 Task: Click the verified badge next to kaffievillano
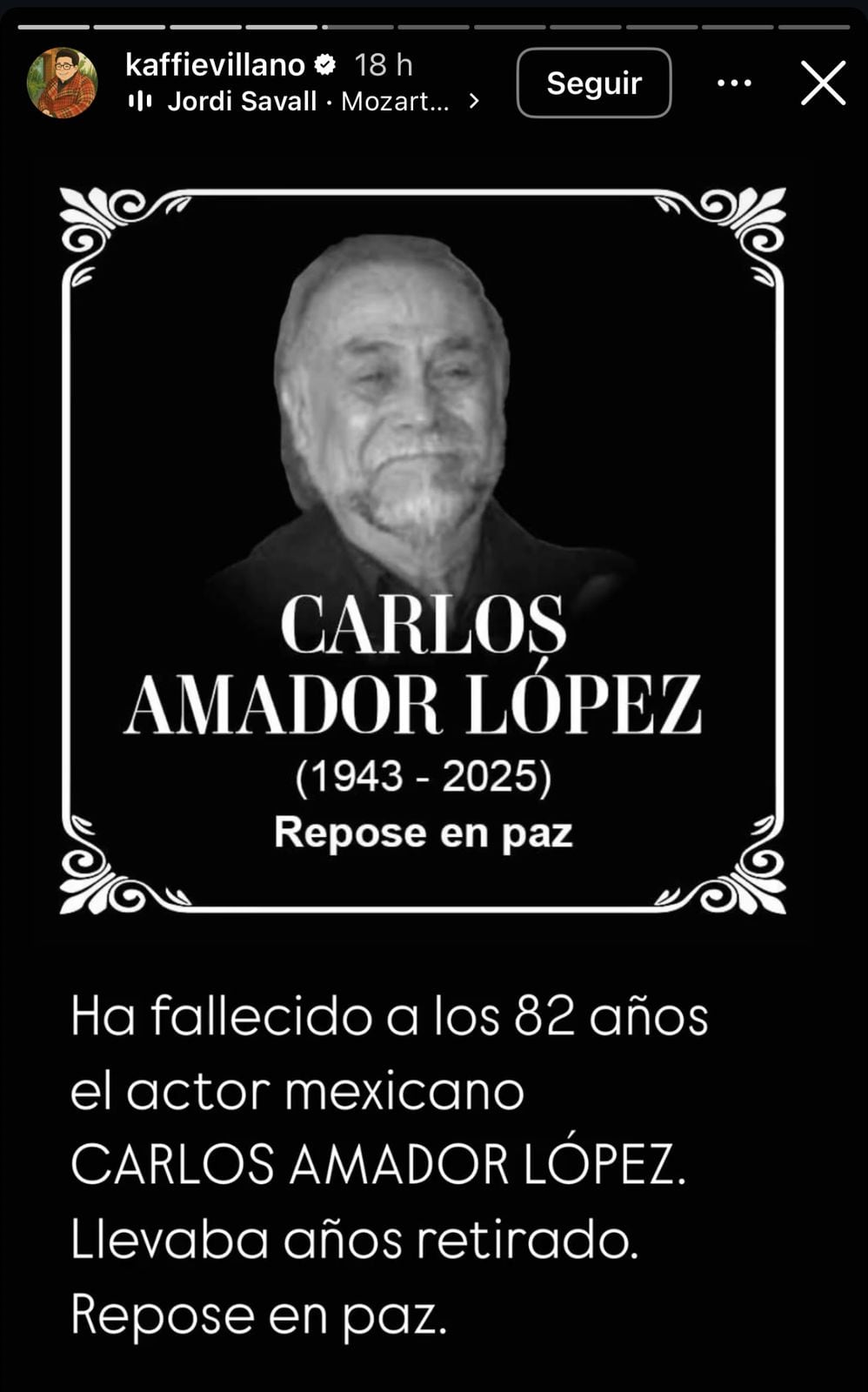[x=325, y=64]
